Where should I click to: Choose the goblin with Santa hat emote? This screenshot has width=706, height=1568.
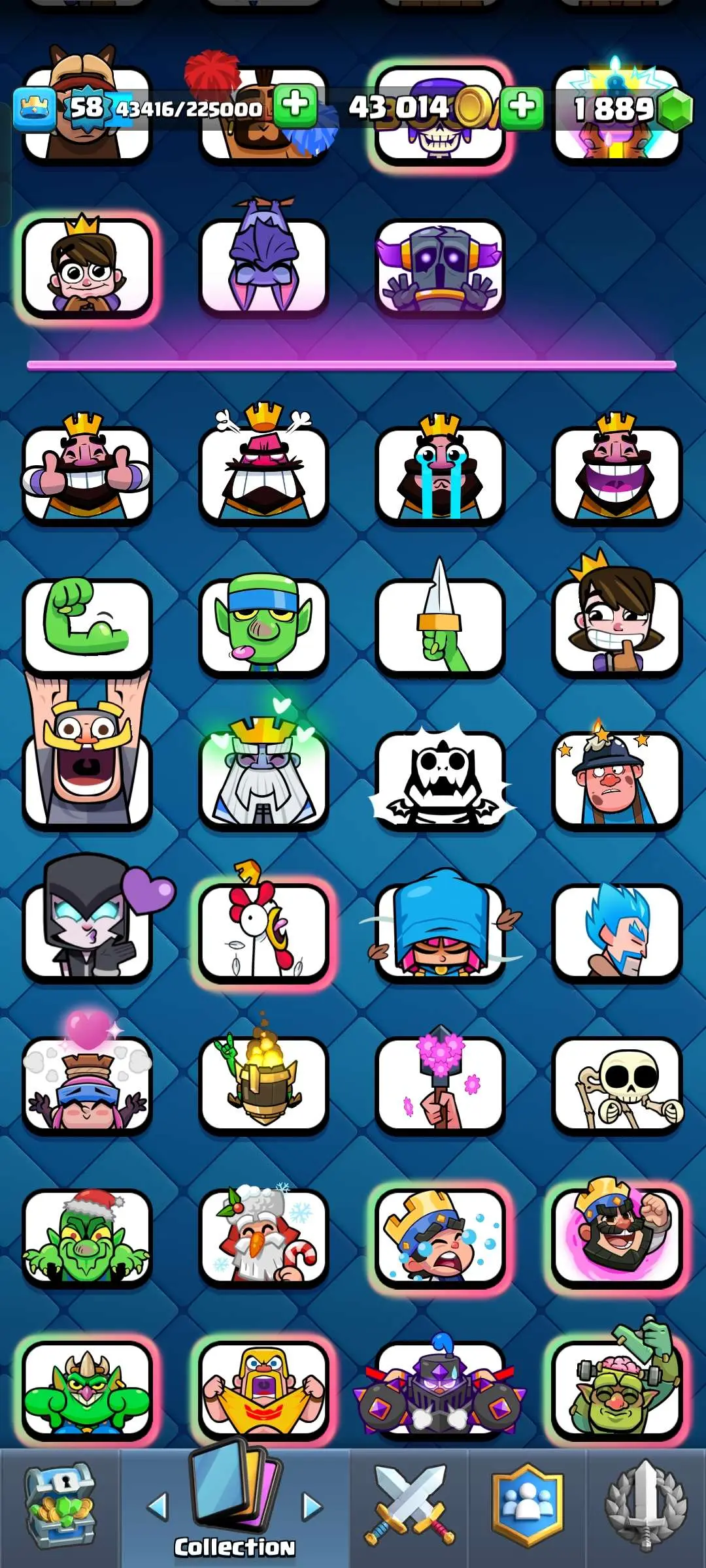pyautogui.click(x=87, y=1237)
